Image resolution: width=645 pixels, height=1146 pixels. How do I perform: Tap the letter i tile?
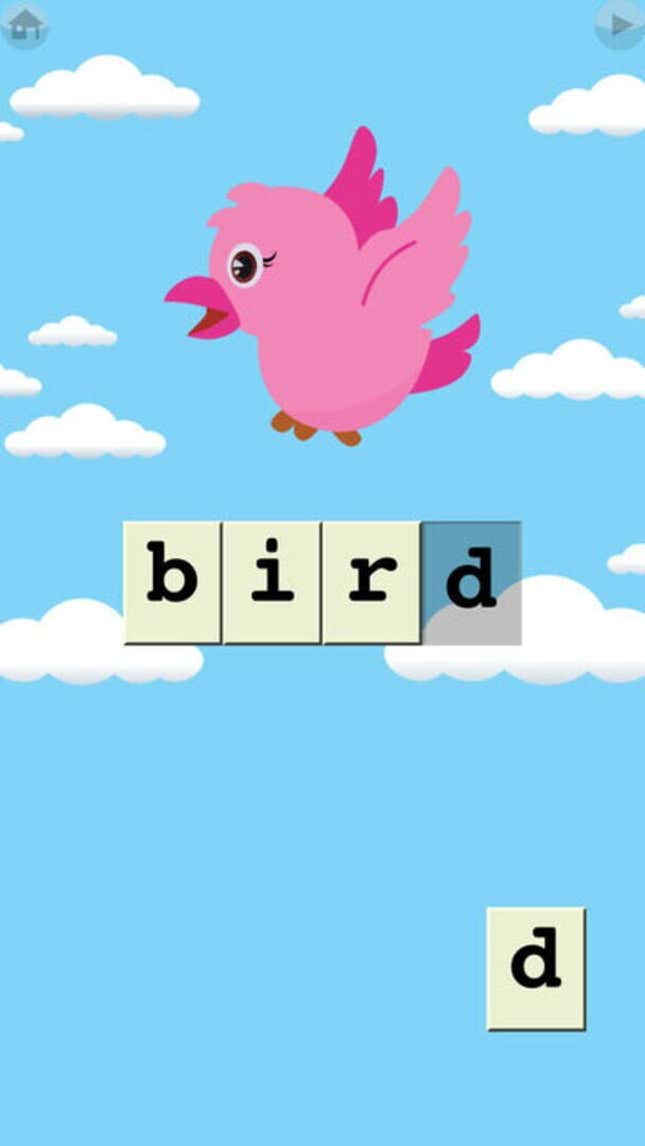tap(272, 582)
